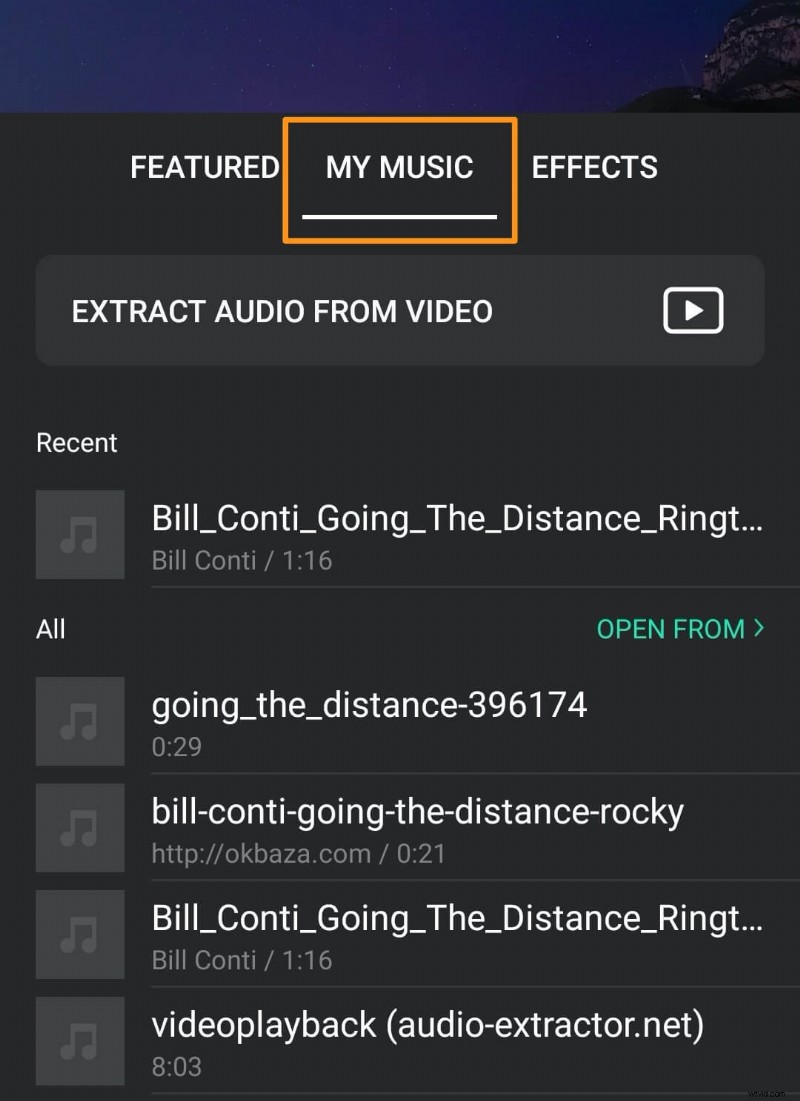
Task: Open the EFFECTS tab
Action: click(x=594, y=167)
